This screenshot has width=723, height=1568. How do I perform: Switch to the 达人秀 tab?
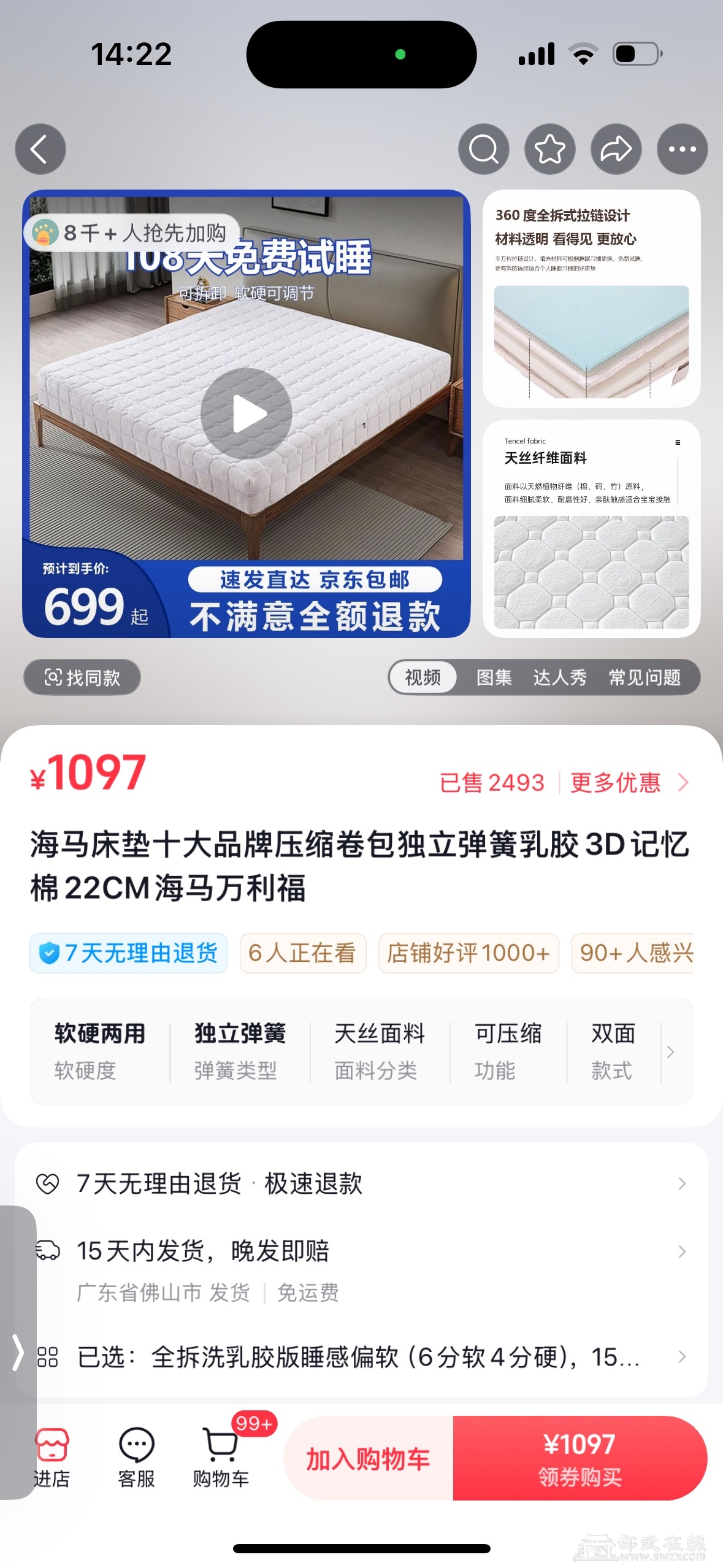coord(559,677)
